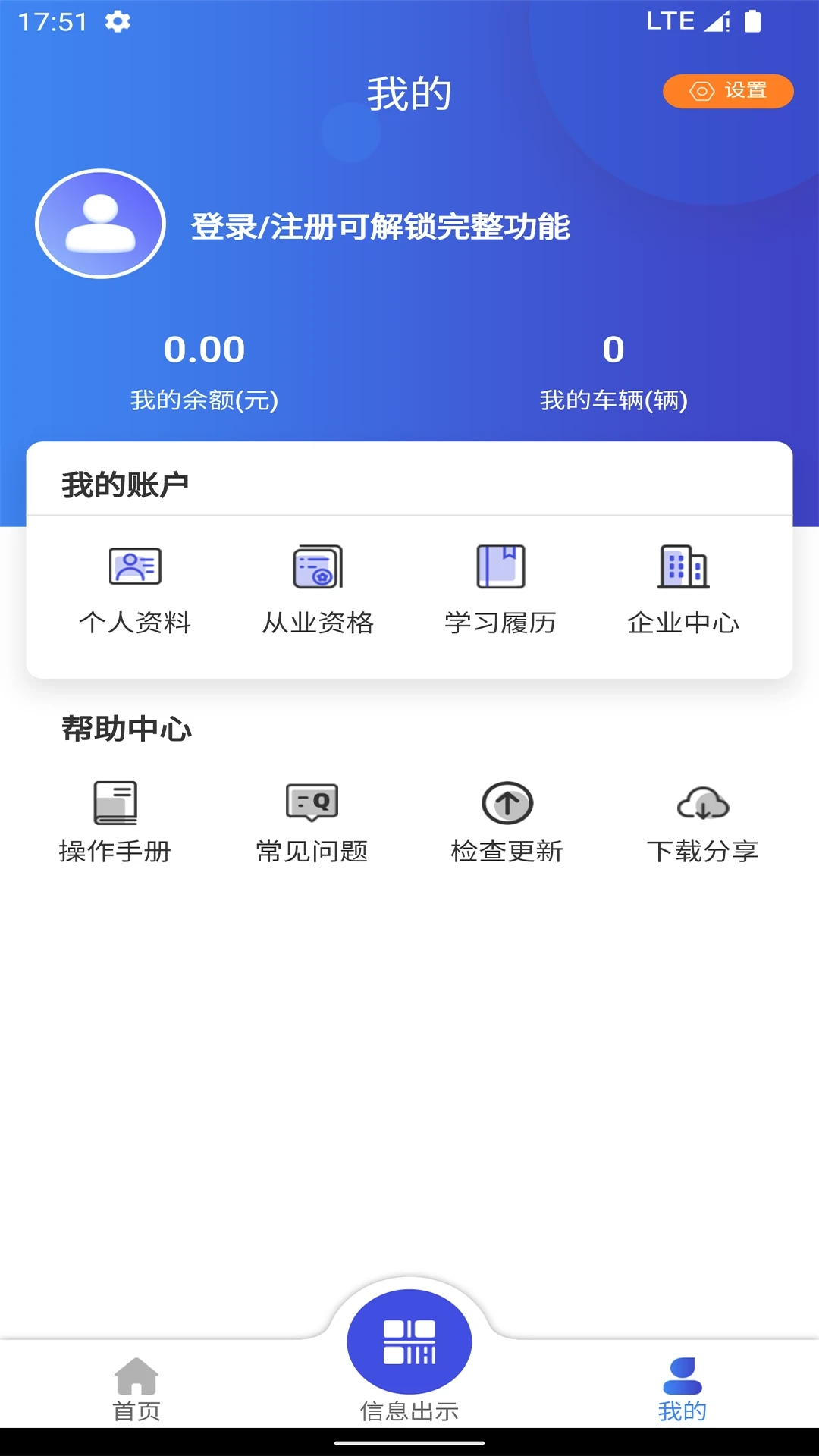Open the 操作手册 operation manual icon
The width and height of the screenshot is (819, 1456).
coord(114,804)
